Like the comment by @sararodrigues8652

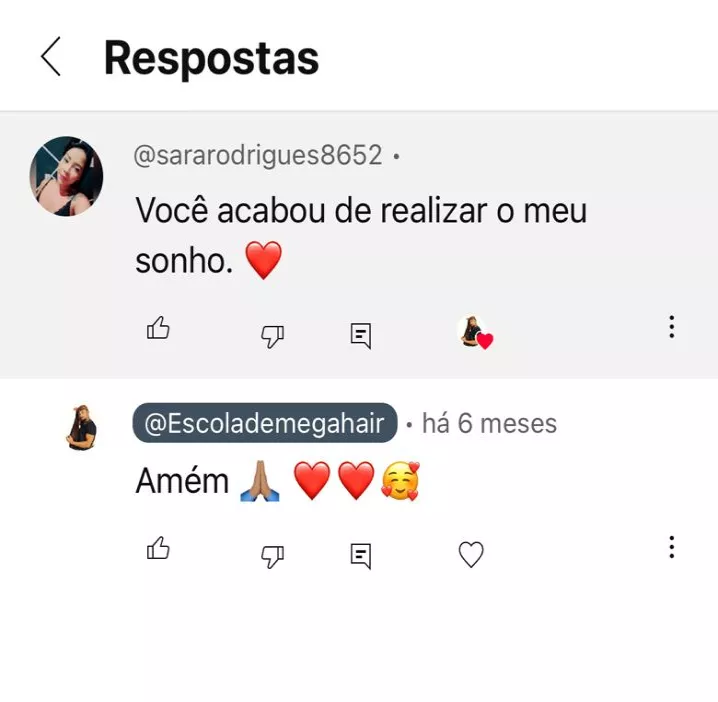[x=158, y=329]
